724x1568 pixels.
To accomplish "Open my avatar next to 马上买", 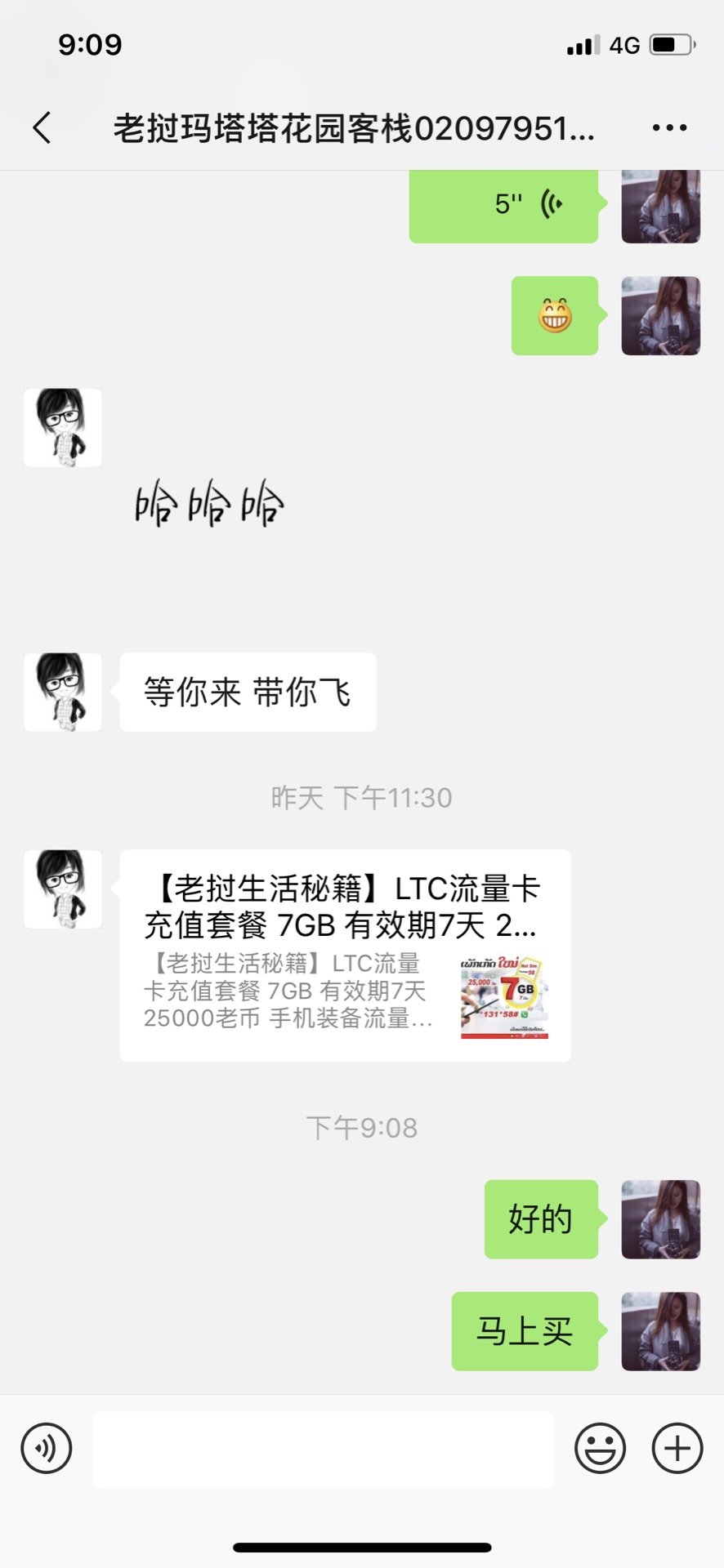I will [x=660, y=1331].
